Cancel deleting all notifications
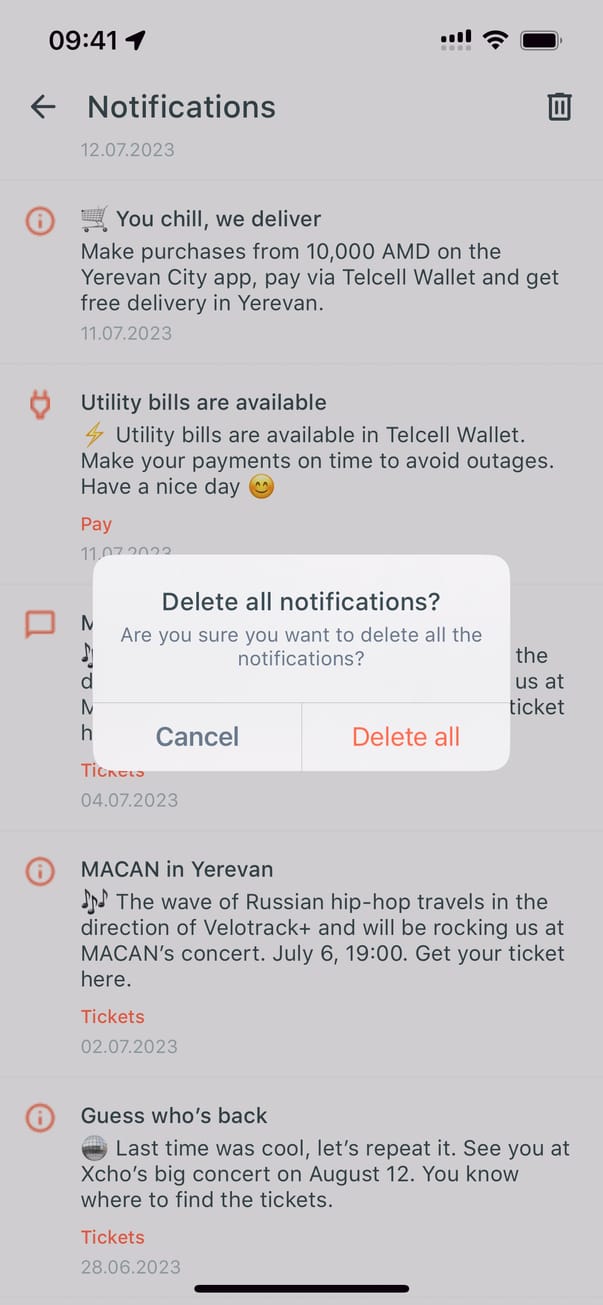The height and width of the screenshot is (1305, 603). pos(197,737)
